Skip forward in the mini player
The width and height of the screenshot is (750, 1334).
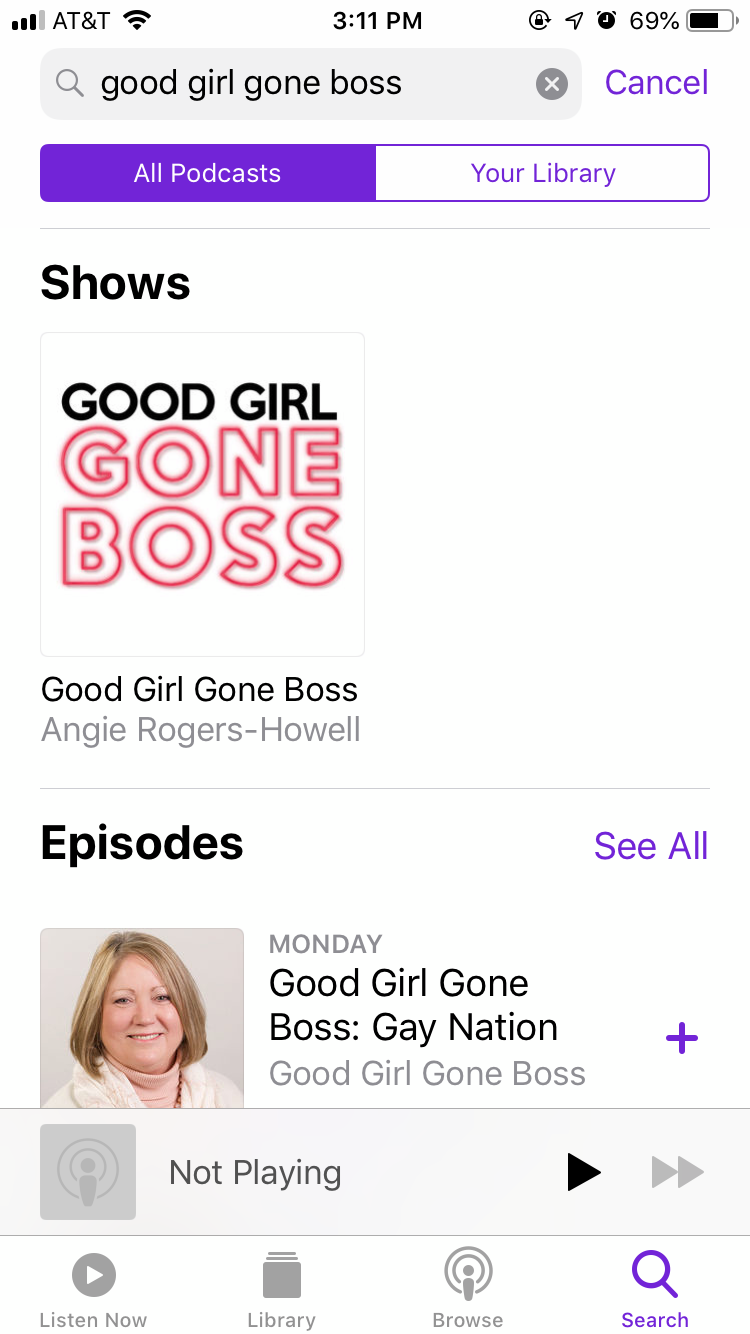[678, 1172]
